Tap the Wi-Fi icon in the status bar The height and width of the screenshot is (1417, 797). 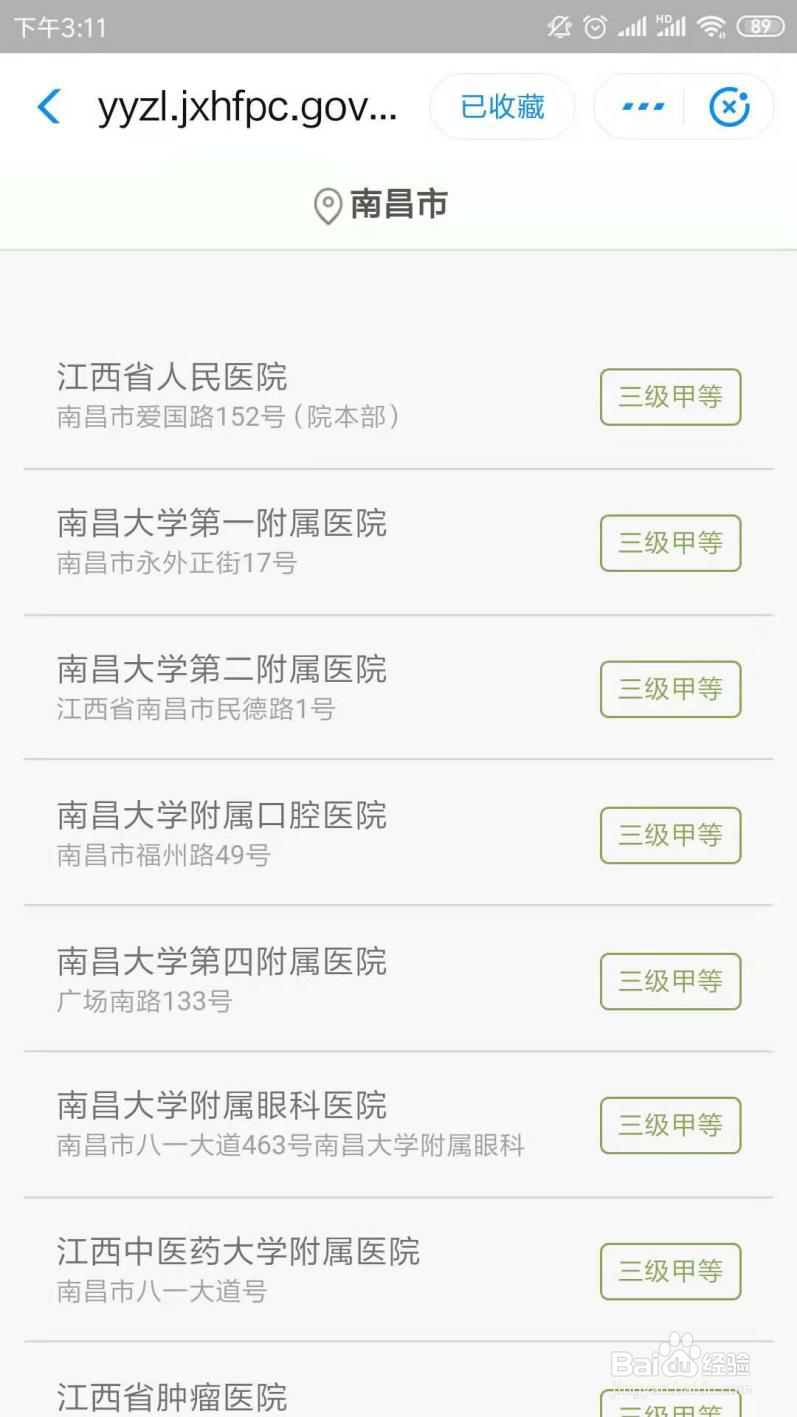point(711,25)
